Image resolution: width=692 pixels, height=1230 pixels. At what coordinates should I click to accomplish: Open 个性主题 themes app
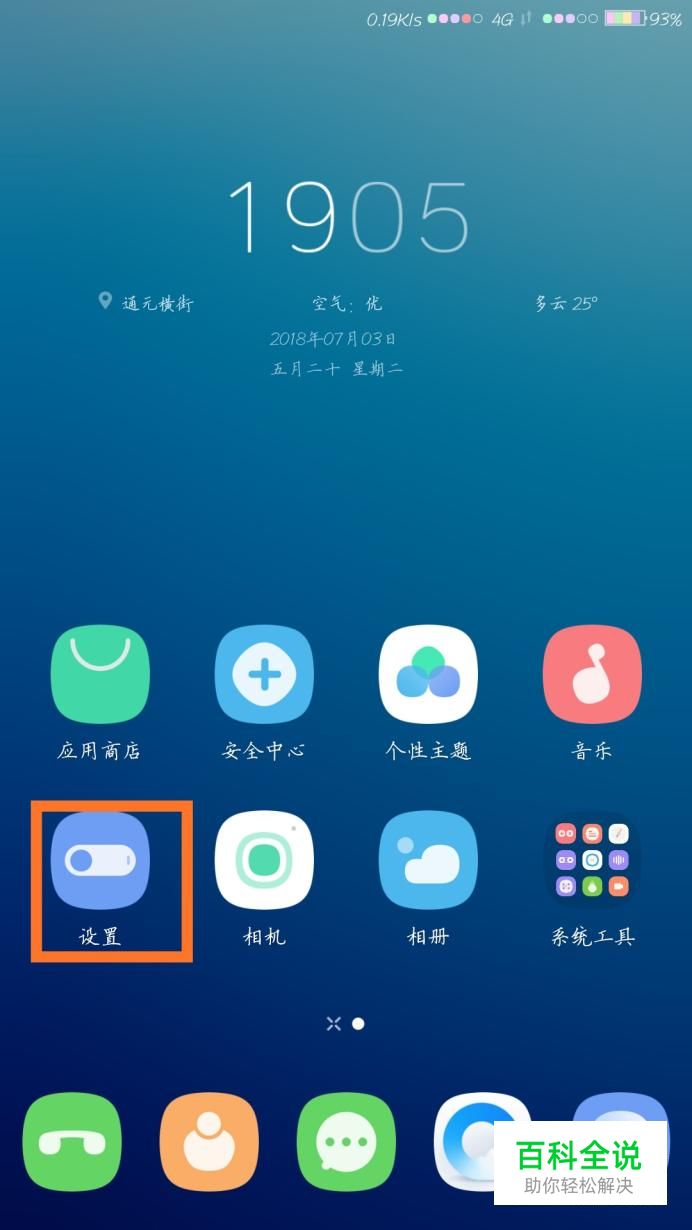click(428, 674)
